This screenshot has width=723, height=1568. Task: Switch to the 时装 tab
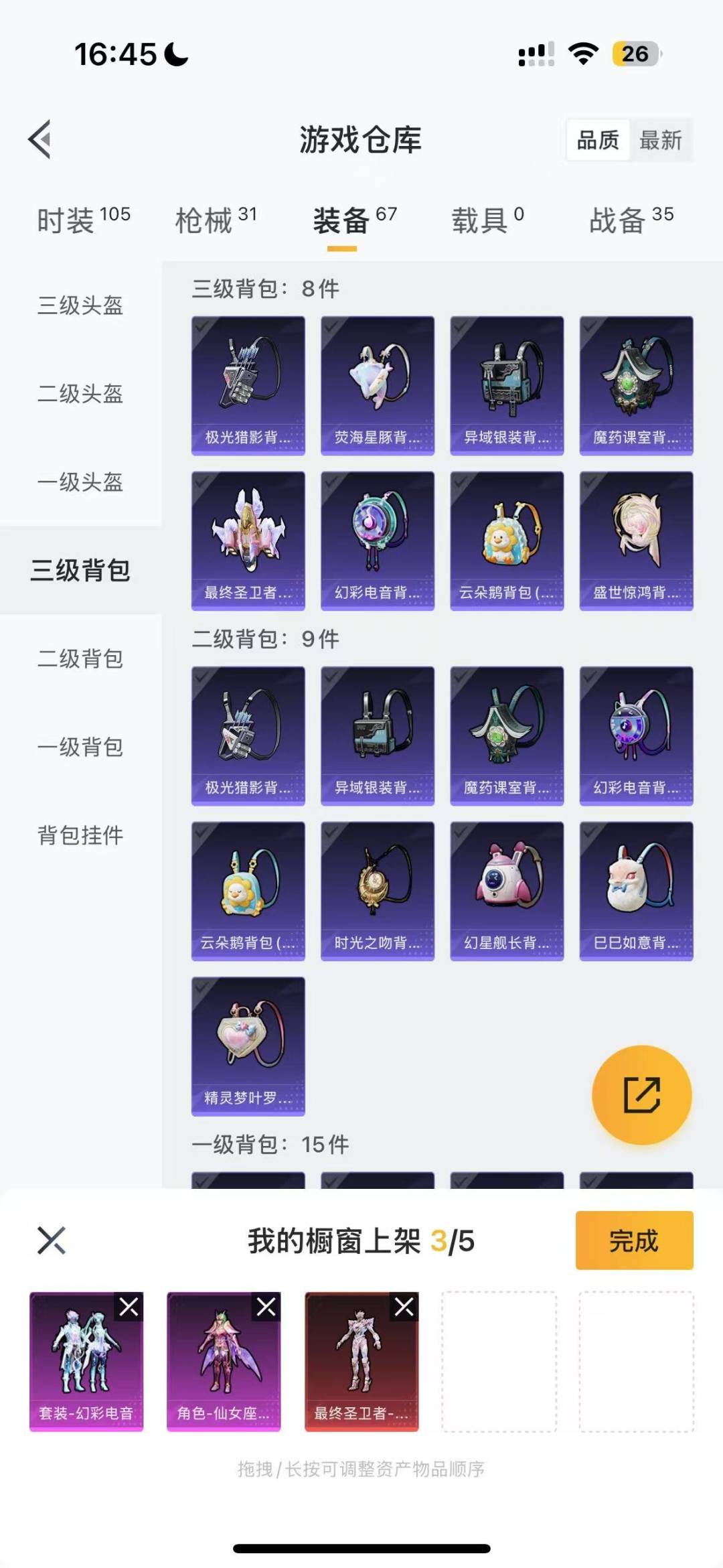(x=84, y=220)
